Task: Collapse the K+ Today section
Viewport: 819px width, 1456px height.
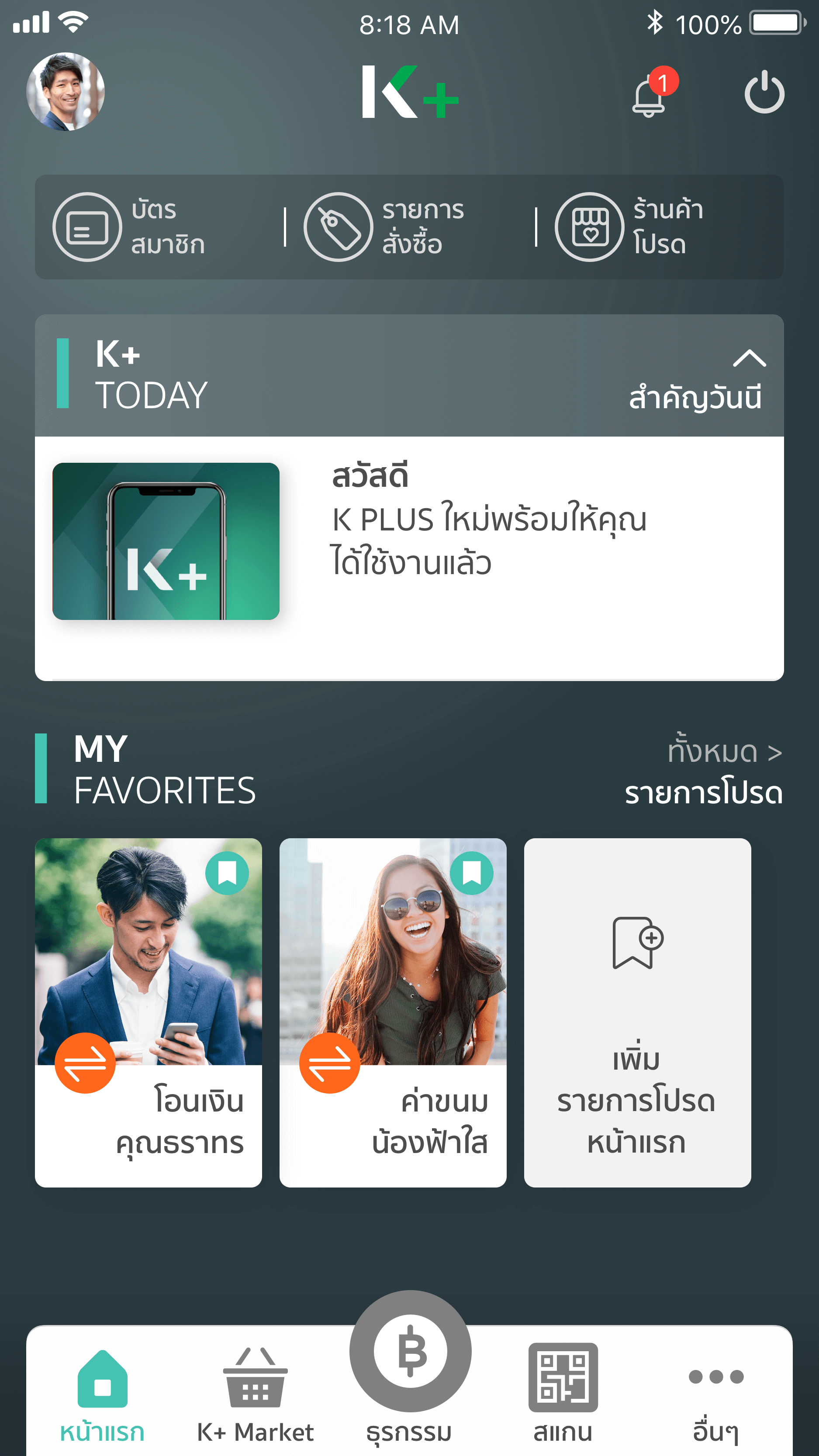Action: pyautogui.click(x=749, y=358)
